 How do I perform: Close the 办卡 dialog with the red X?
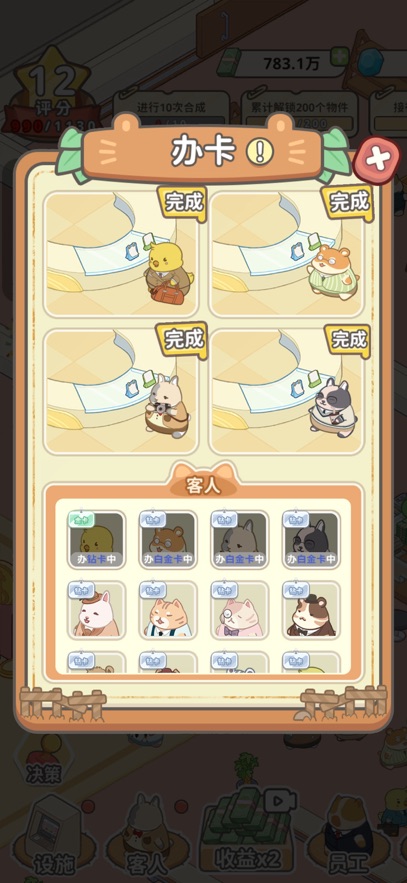pyautogui.click(x=377, y=160)
